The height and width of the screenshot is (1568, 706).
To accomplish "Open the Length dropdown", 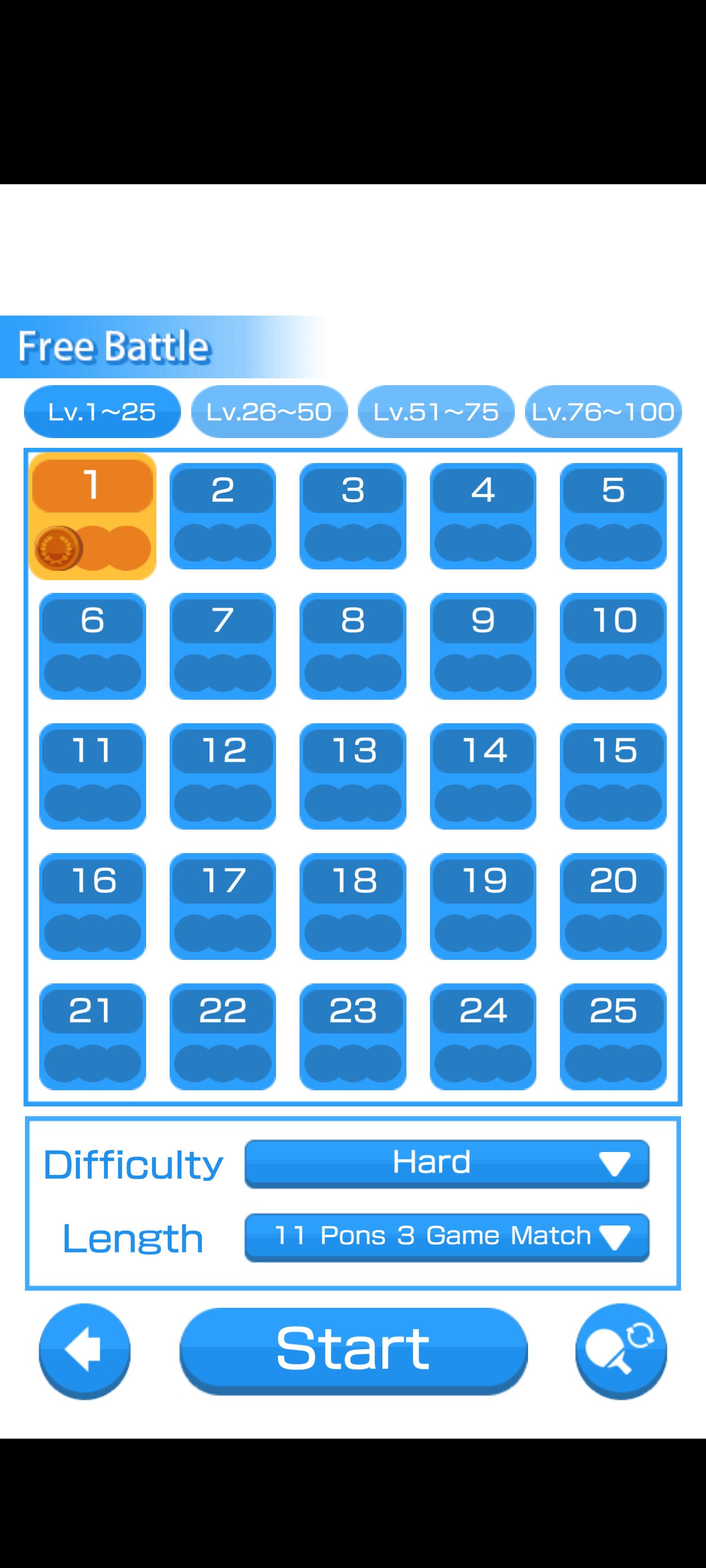I will pos(447,1236).
